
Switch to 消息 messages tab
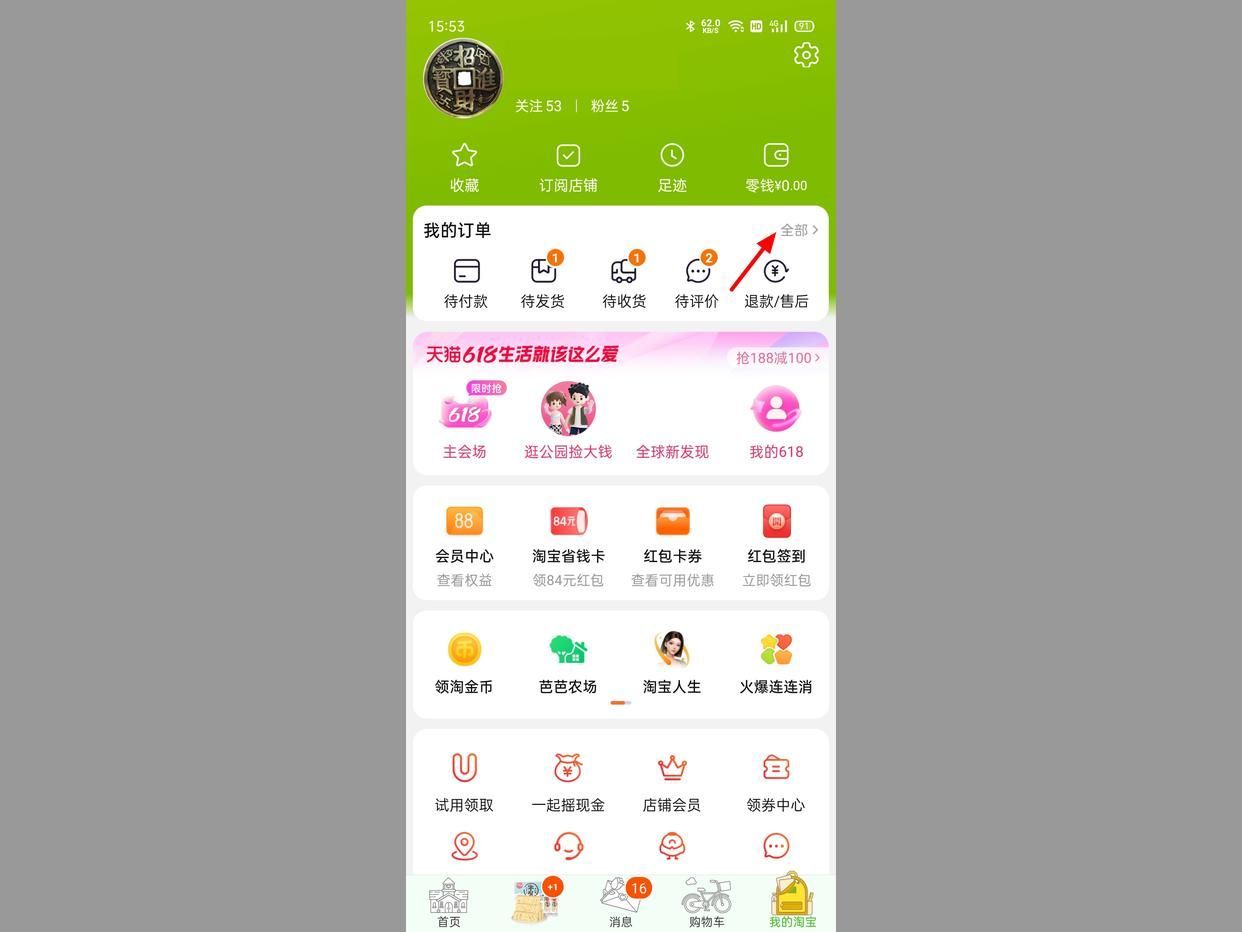click(x=621, y=902)
